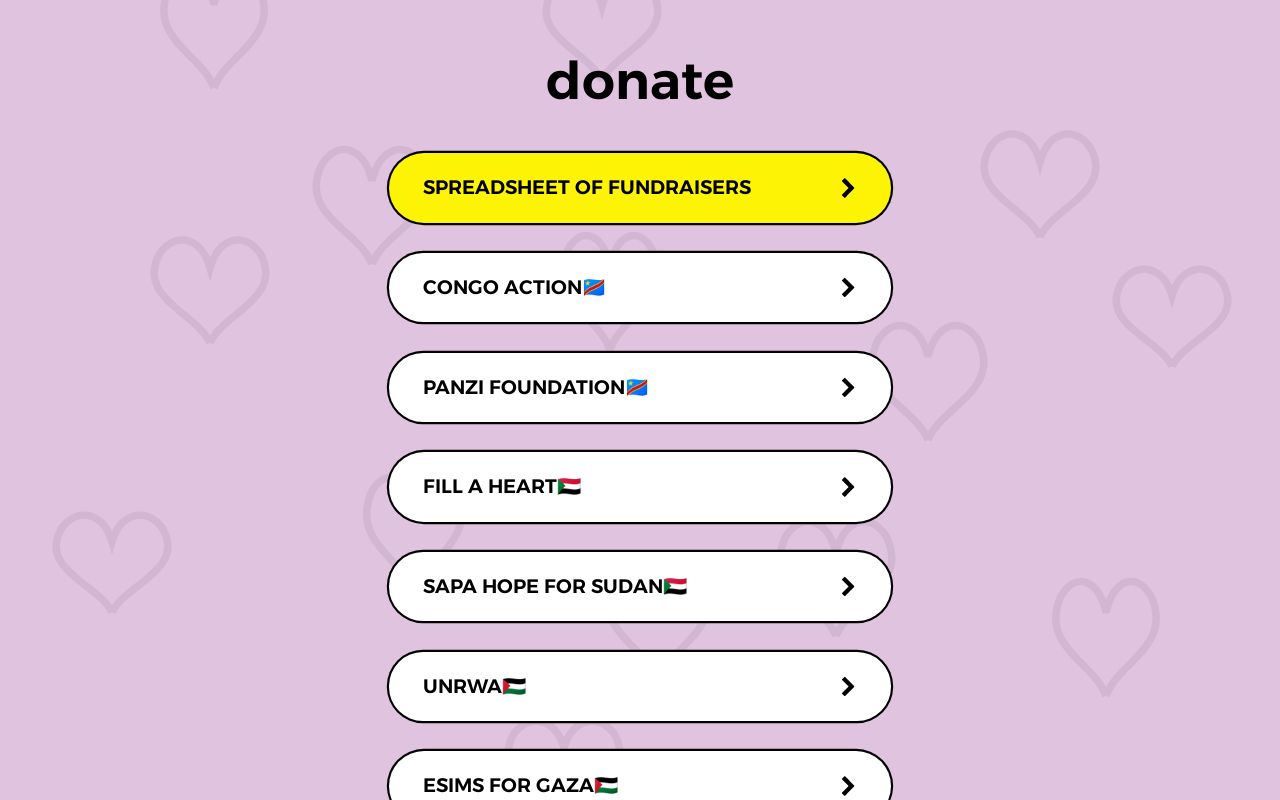Tap the UNRWA donation button
1280x800 pixels.
tap(639, 687)
